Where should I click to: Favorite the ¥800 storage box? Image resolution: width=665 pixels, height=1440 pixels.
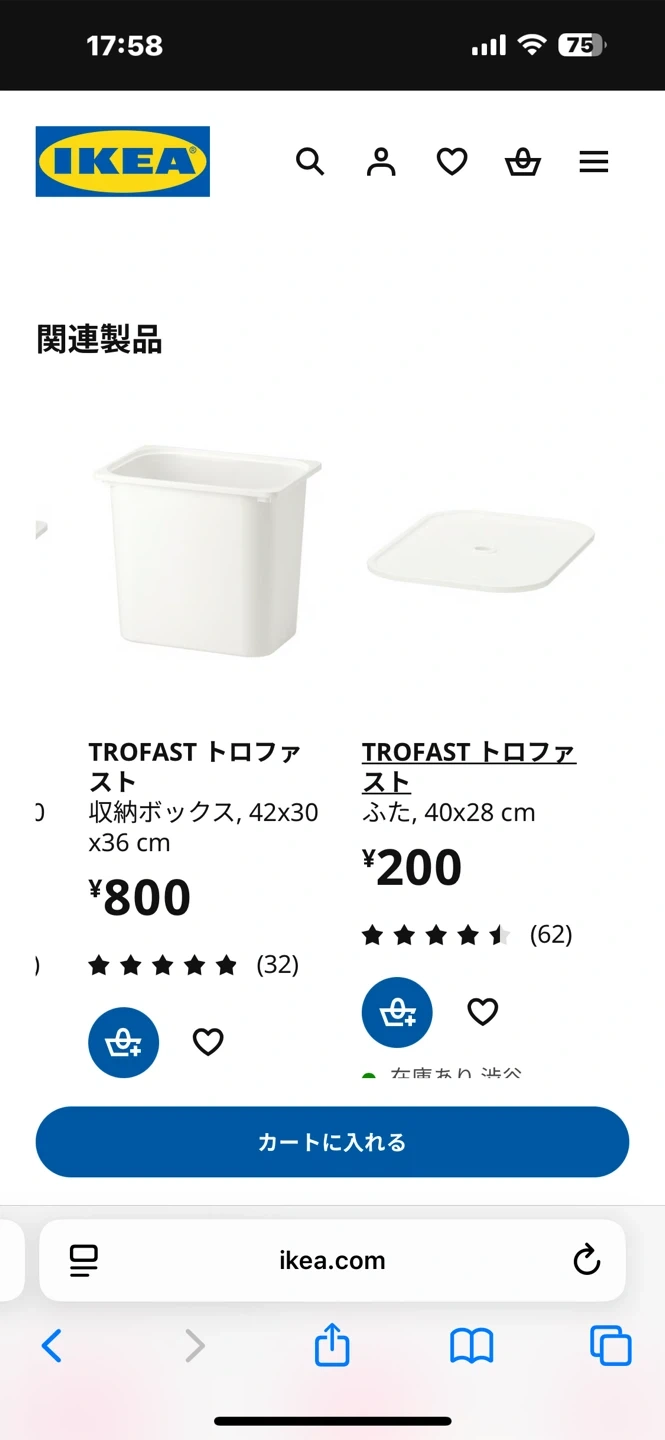coord(208,1042)
